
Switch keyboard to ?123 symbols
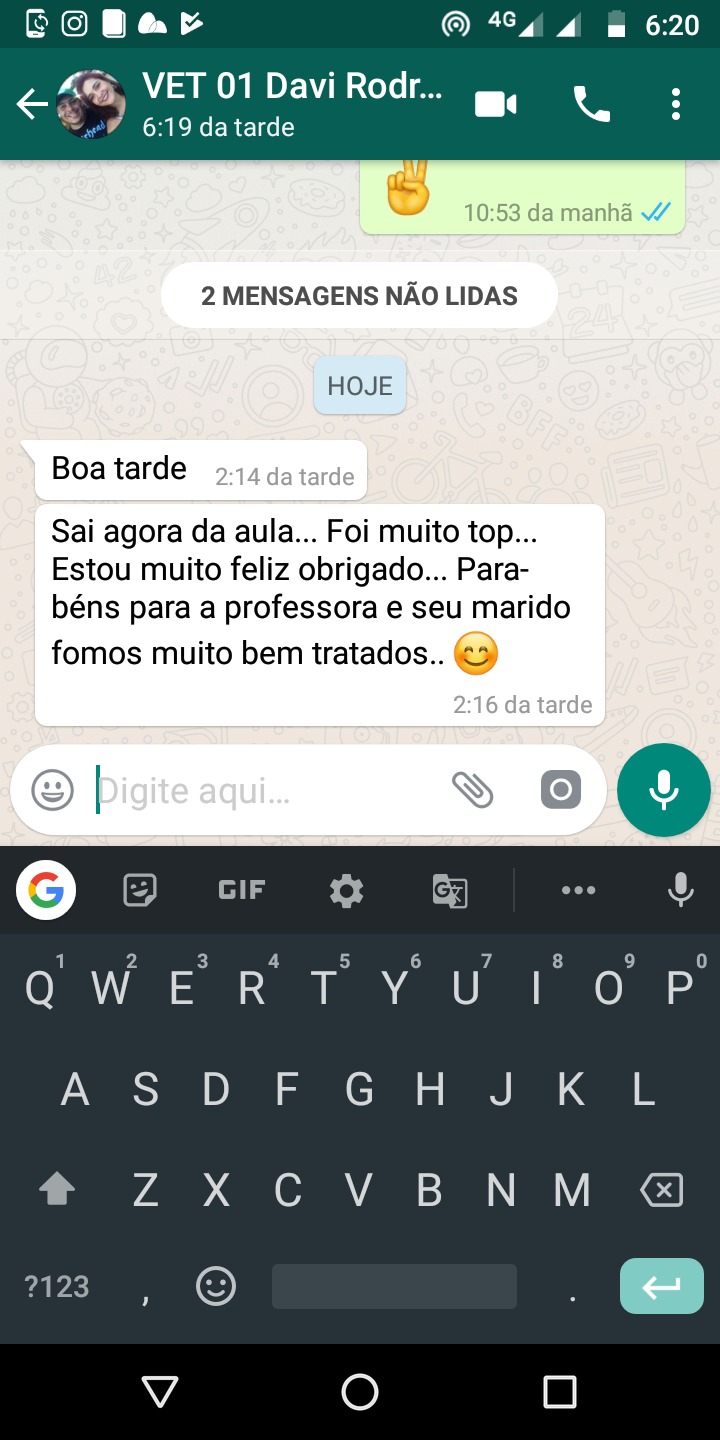coord(57,1286)
